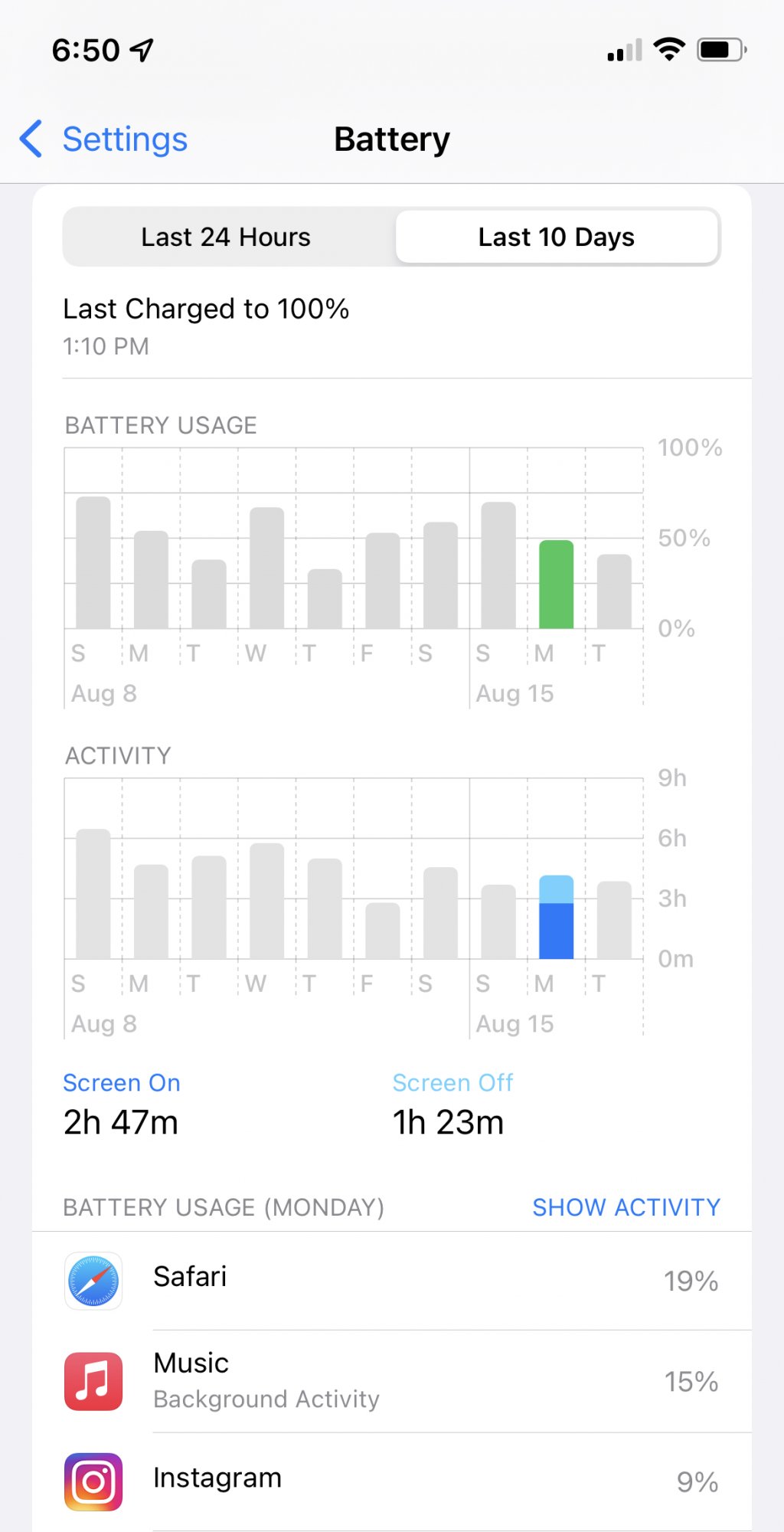Screen dimensions: 784x1532
Task: Select the Music battery usage row
Action: [x=392, y=1381]
